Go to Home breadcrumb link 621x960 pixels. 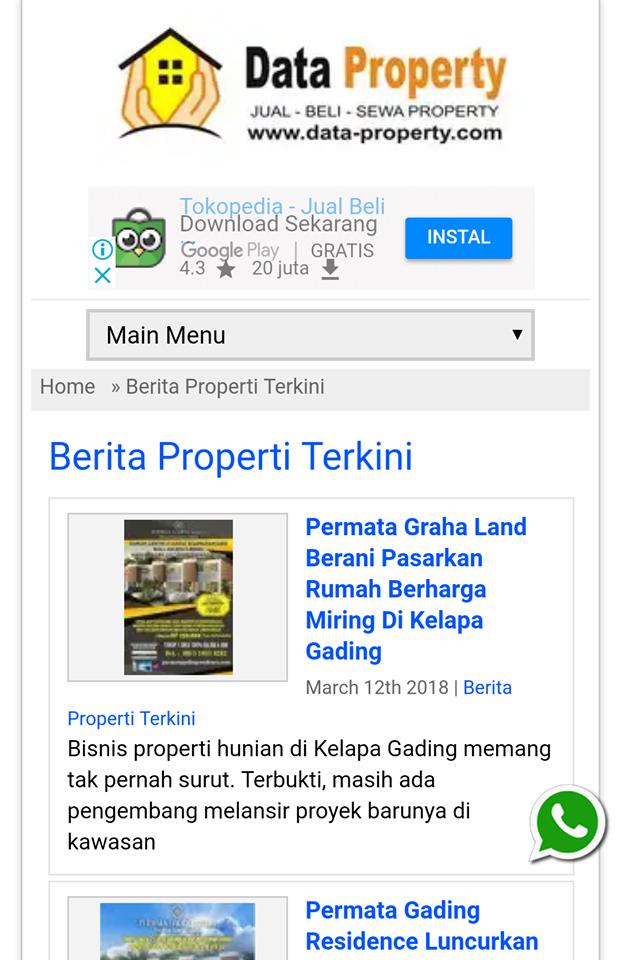(67, 387)
